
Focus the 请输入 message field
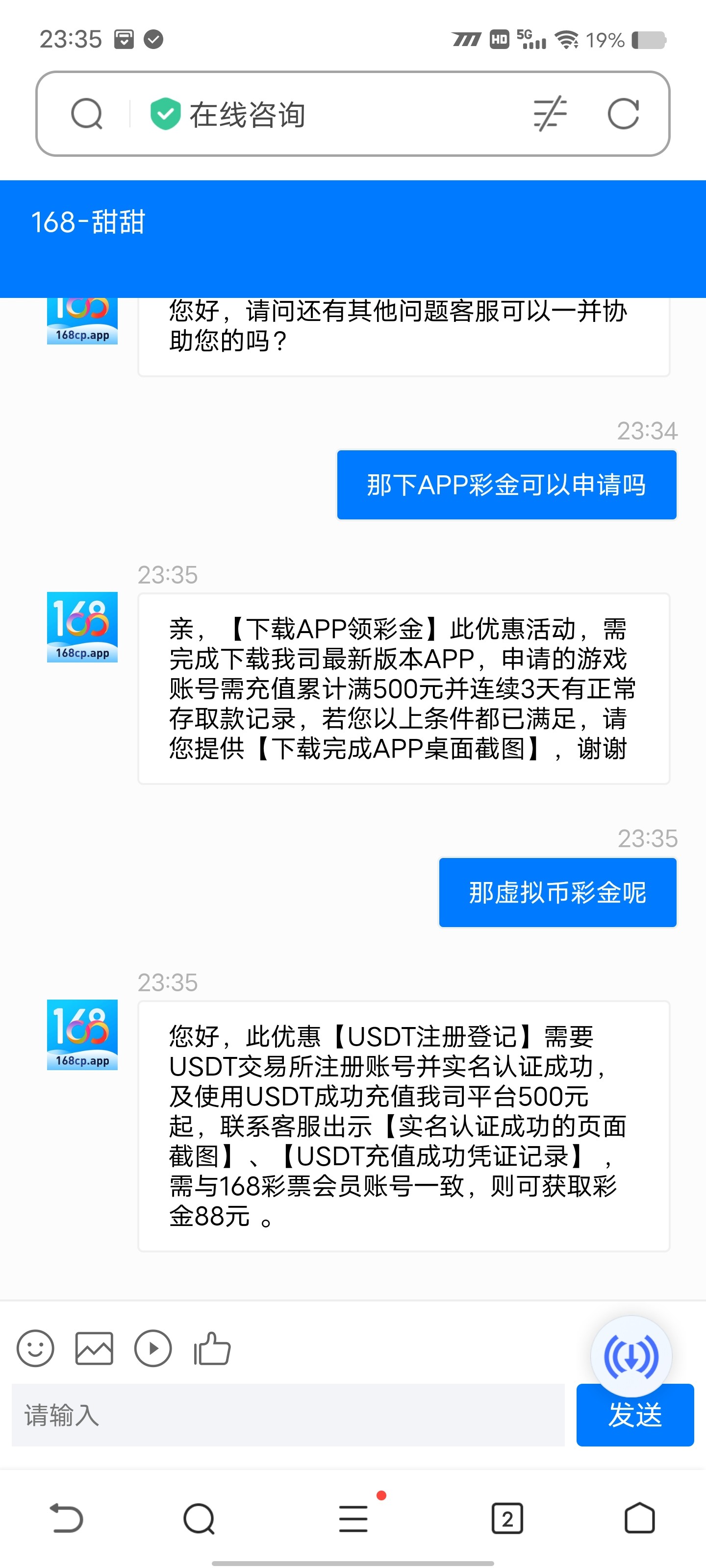(287, 1415)
